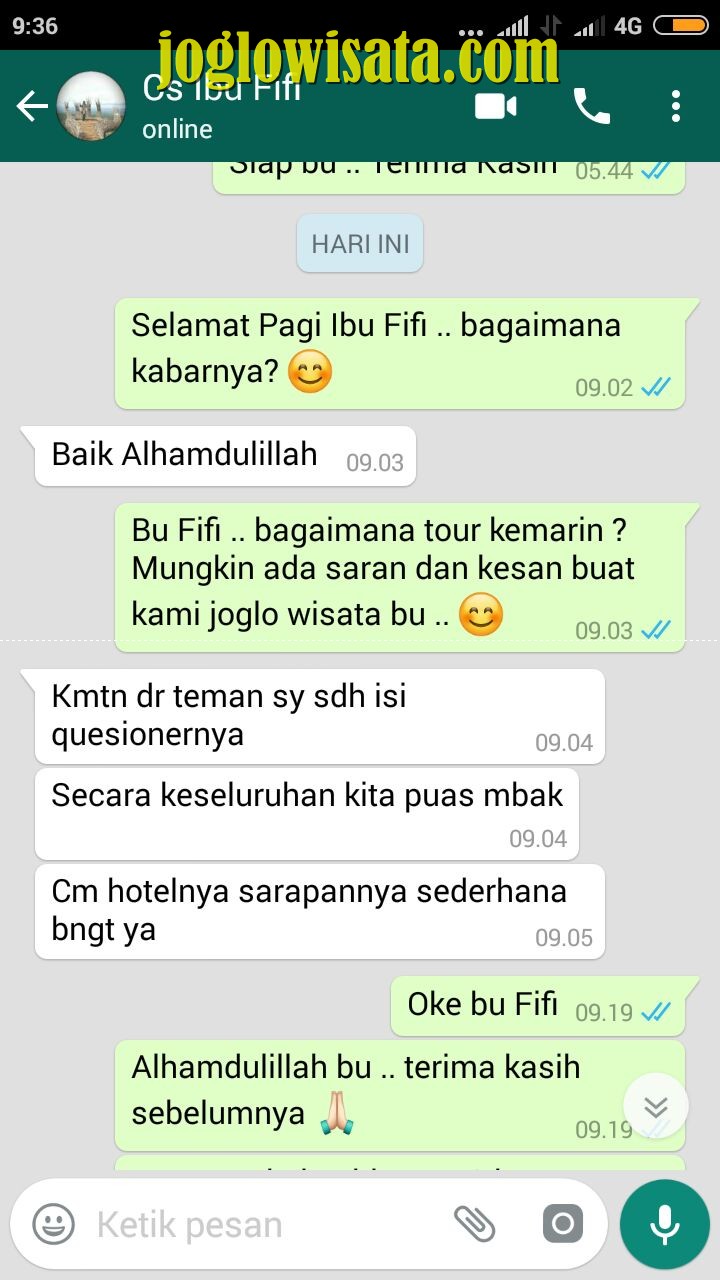This screenshot has height=1280, width=720.
Task: Go back to the chat list
Action: point(32,106)
